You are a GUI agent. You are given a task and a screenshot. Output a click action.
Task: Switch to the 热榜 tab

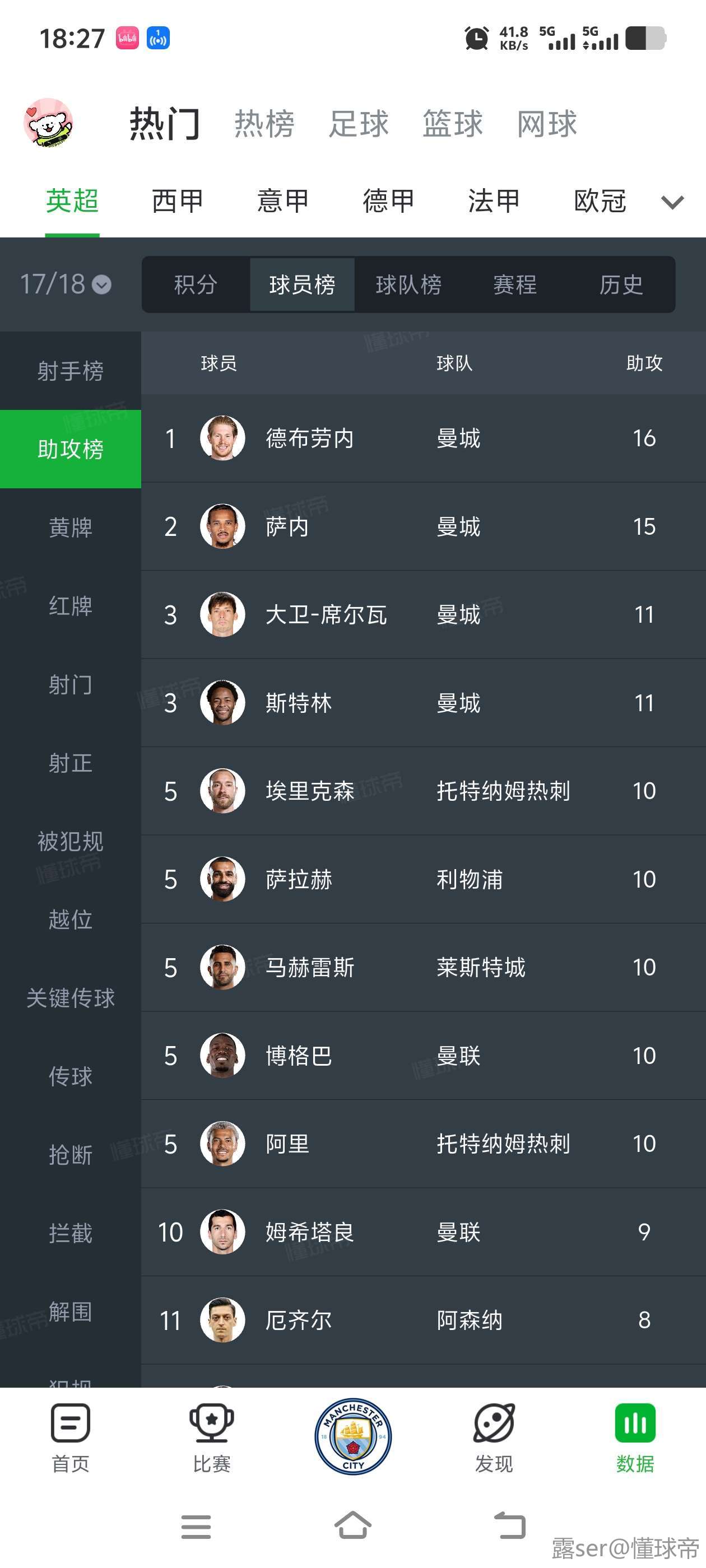click(x=264, y=124)
